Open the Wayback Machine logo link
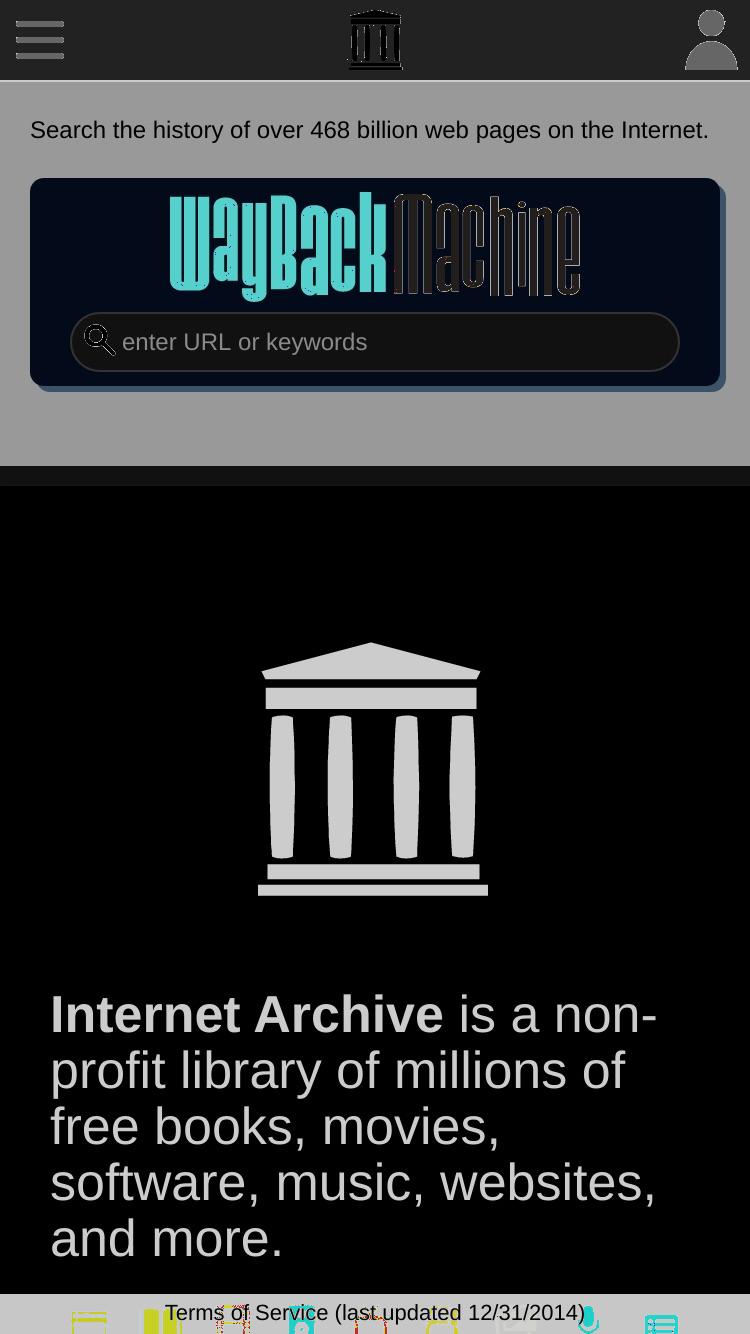 tap(375, 247)
